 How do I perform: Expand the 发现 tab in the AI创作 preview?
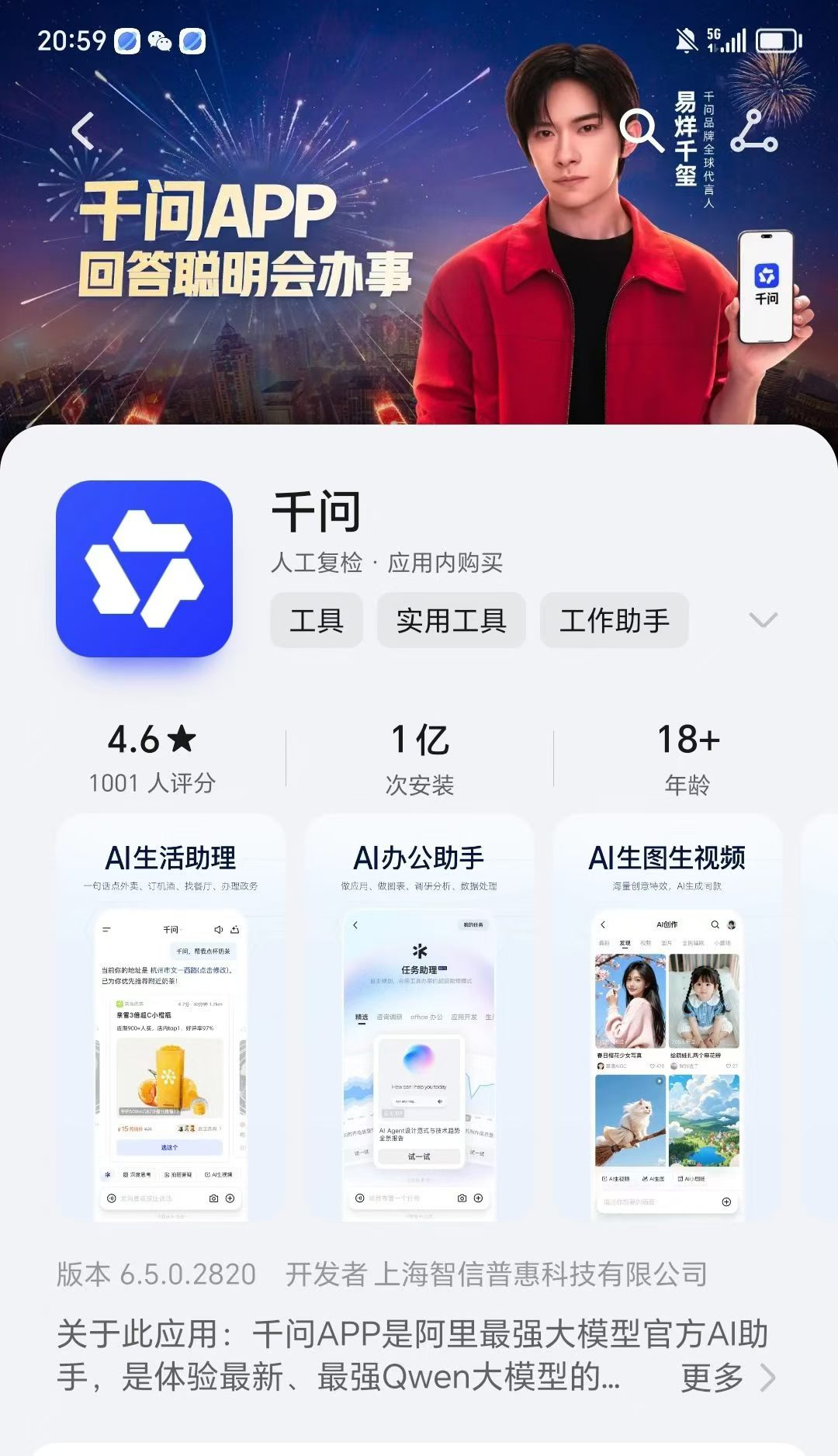625,943
